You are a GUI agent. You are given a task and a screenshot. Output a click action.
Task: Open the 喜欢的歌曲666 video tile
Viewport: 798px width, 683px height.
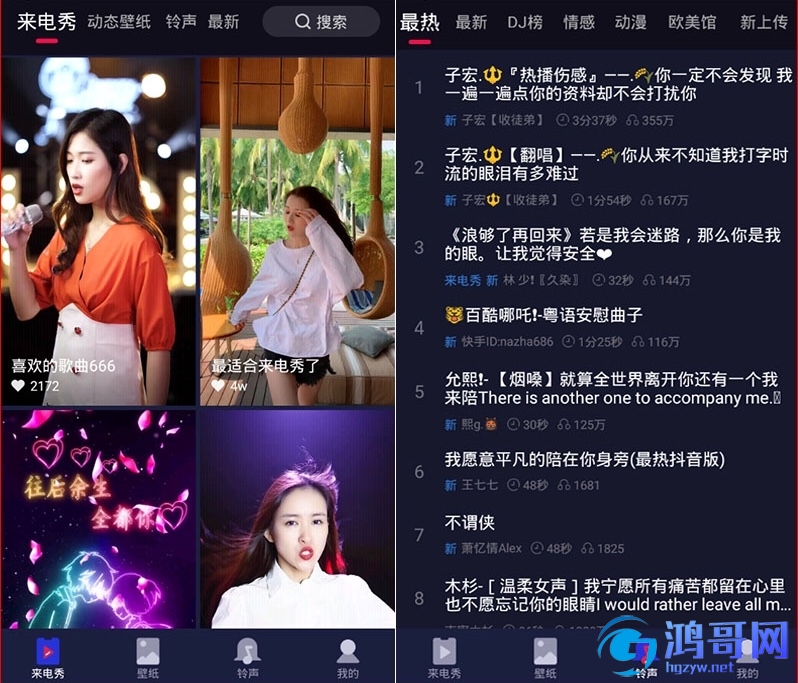(98, 231)
